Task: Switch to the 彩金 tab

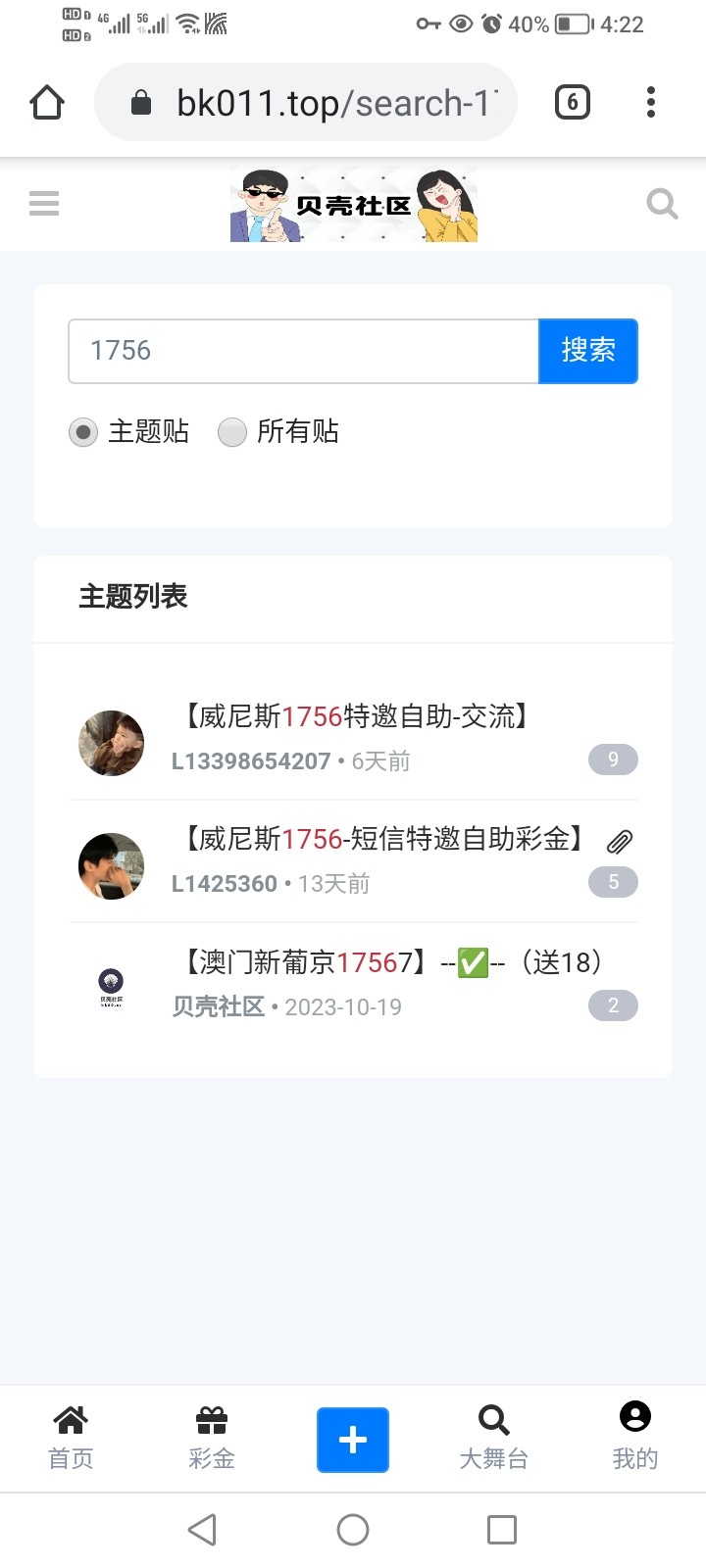Action: [212, 1438]
